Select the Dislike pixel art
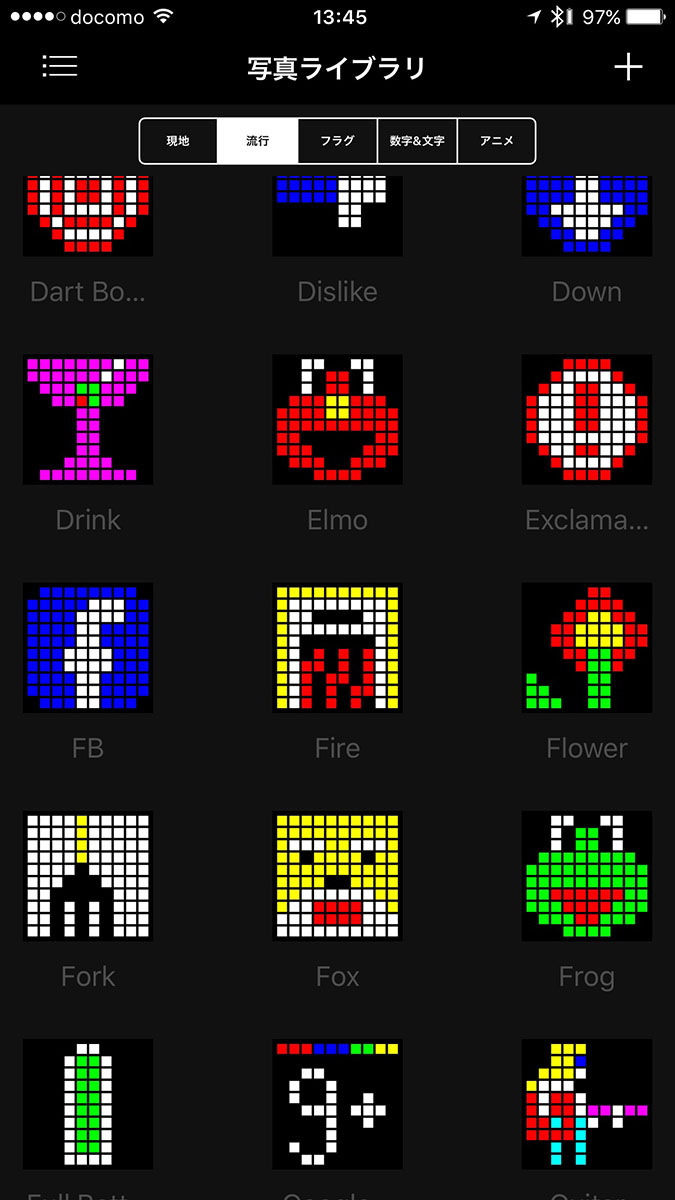Image resolution: width=675 pixels, height=1200 pixels. click(338, 216)
